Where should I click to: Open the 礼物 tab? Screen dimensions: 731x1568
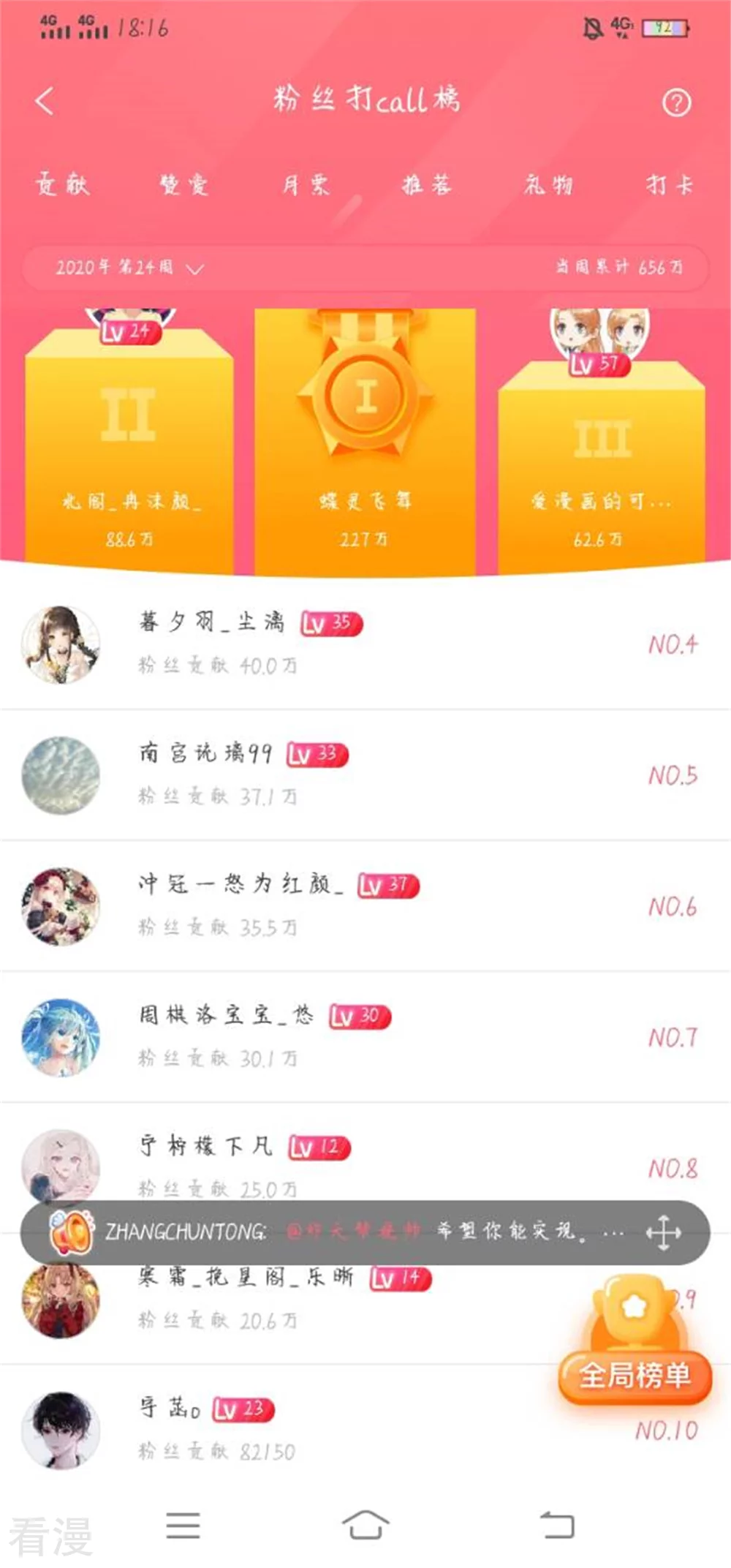tap(548, 185)
